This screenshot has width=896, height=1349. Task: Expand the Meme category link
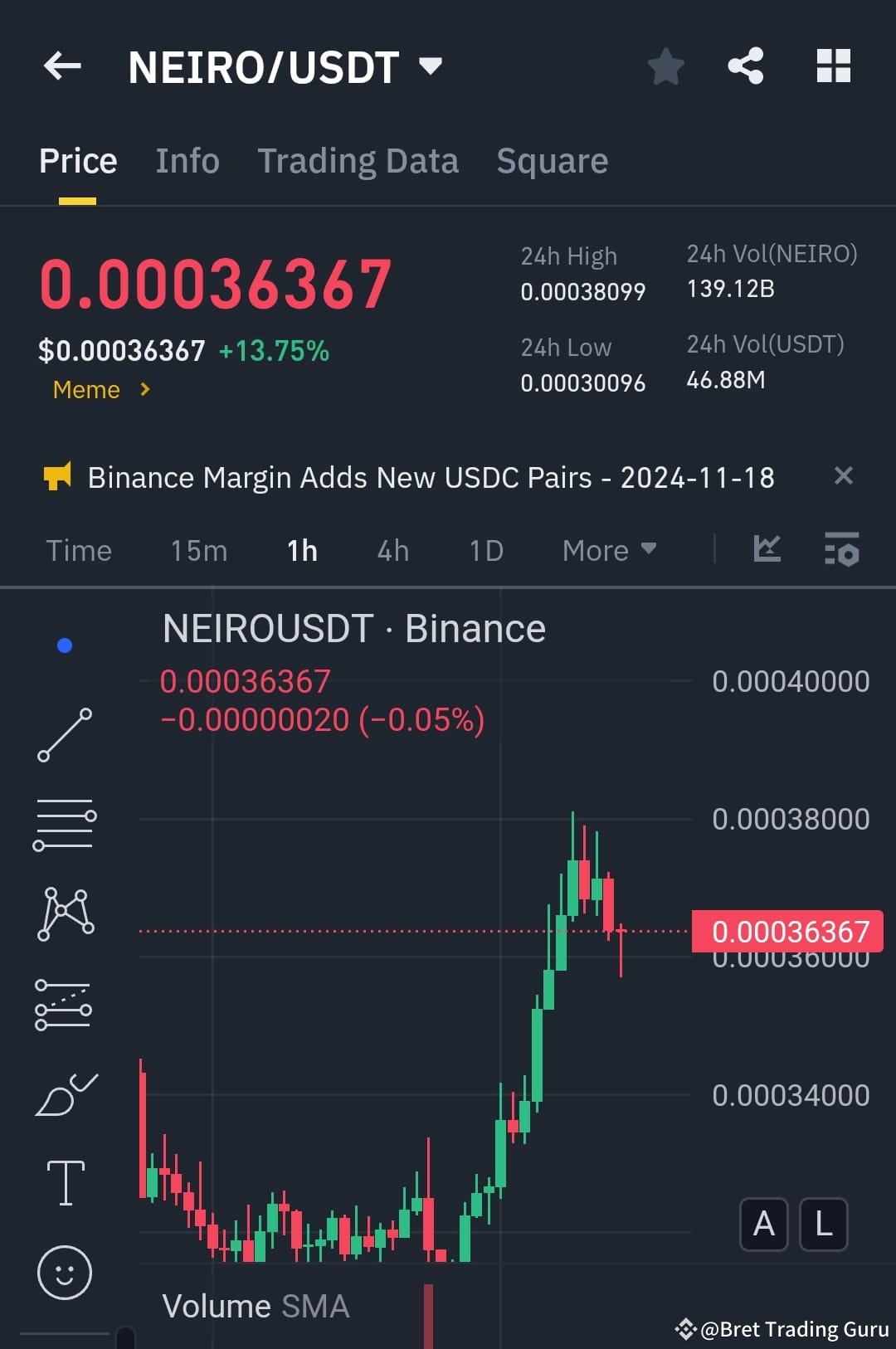click(100, 389)
